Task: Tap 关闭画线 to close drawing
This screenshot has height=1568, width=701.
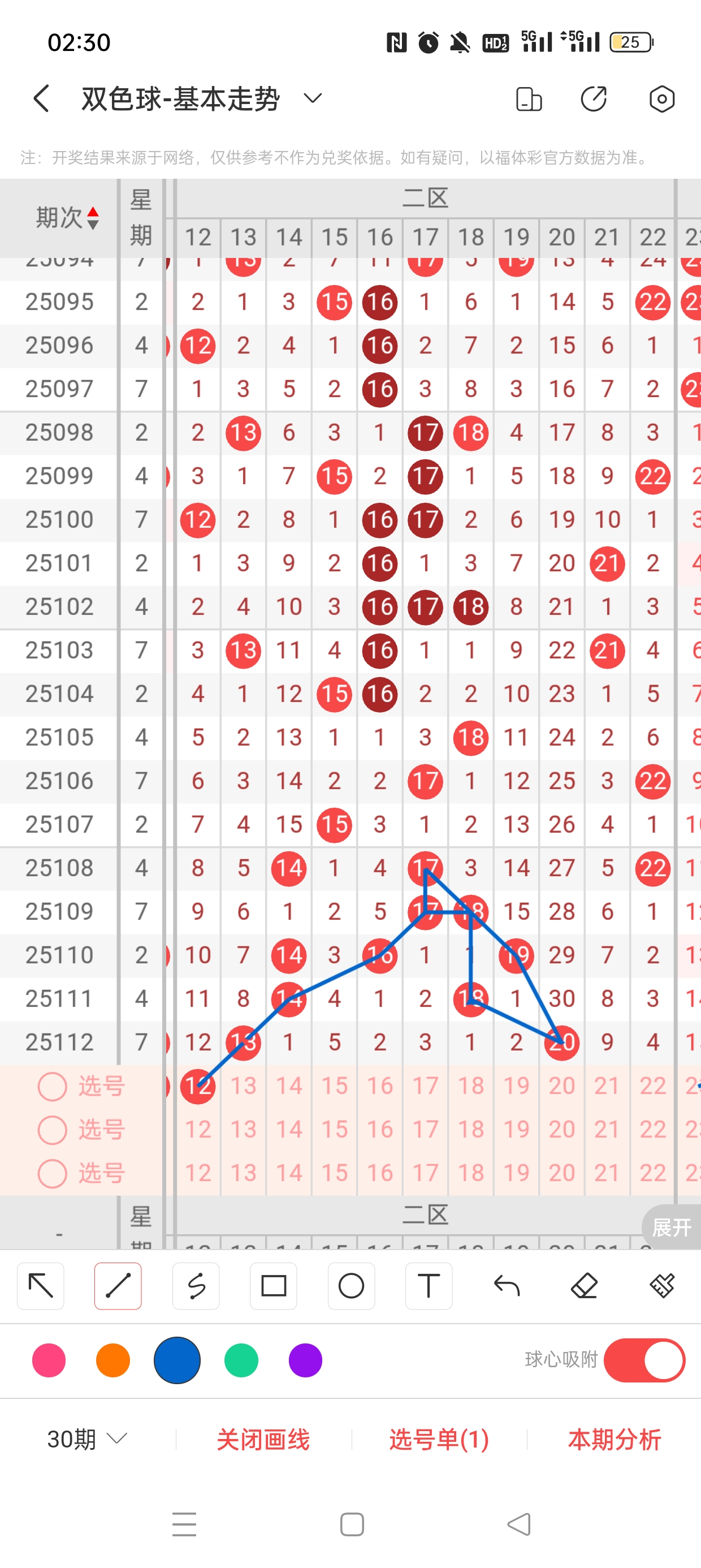Action: [263, 1439]
